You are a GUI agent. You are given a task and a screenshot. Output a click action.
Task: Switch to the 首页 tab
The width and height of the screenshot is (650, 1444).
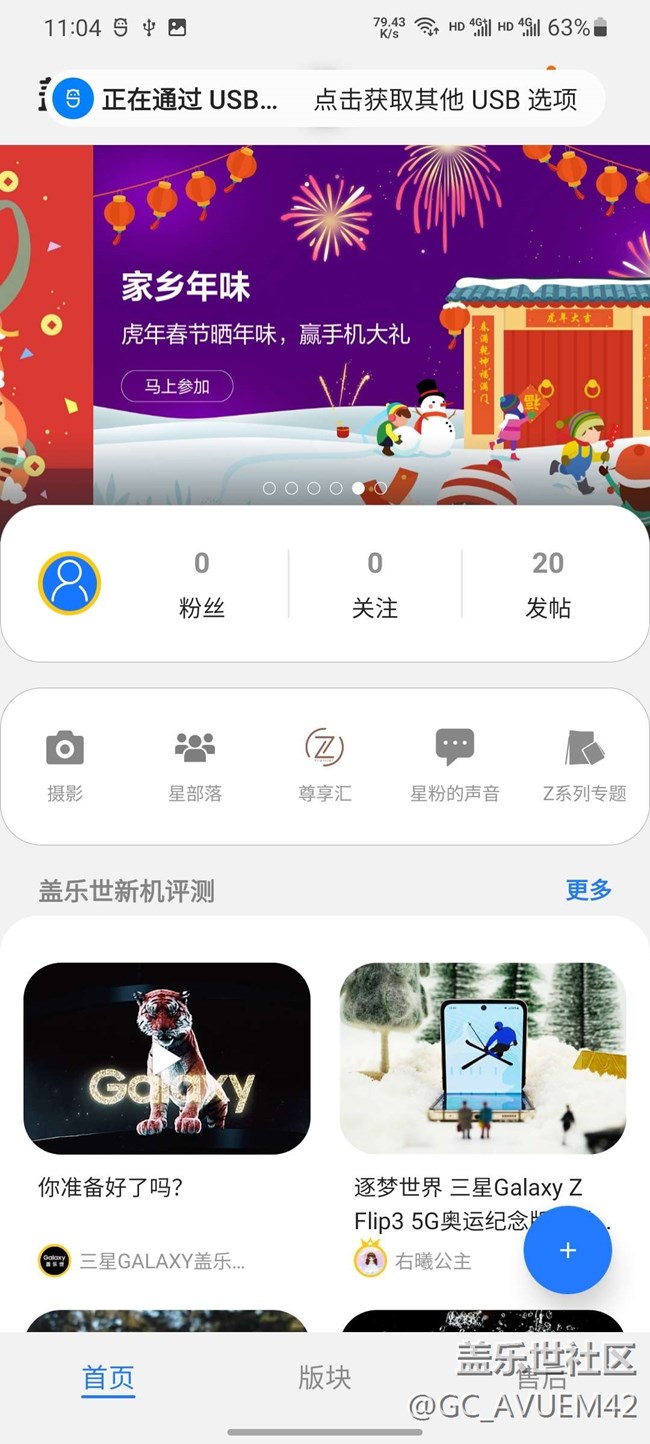click(108, 1378)
